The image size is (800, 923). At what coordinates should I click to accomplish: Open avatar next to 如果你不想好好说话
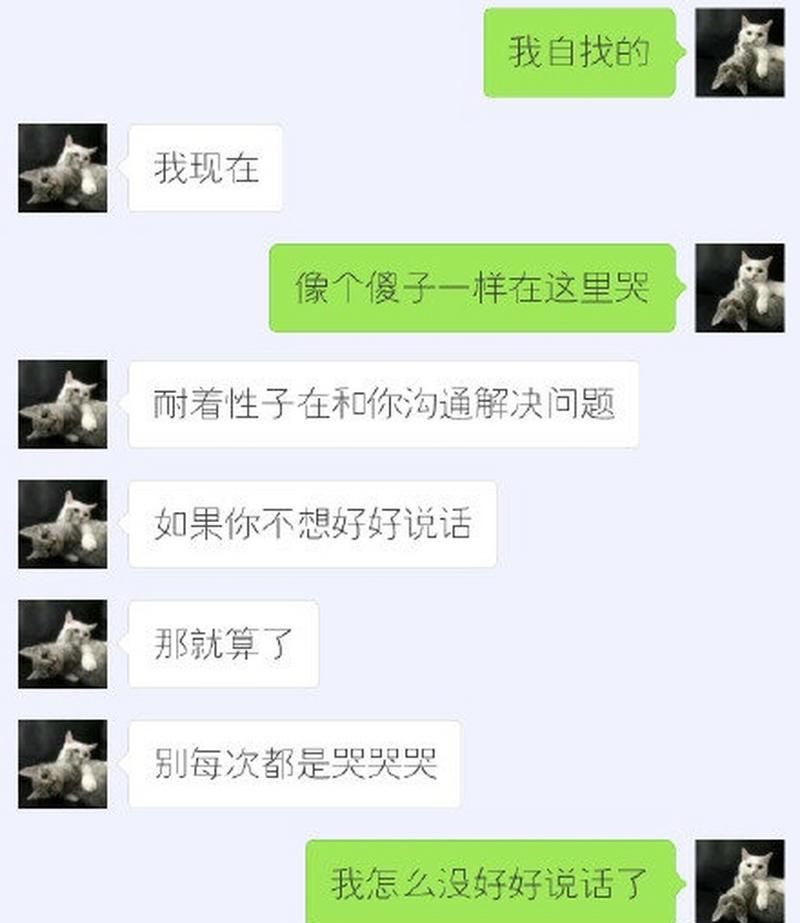click(63, 524)
